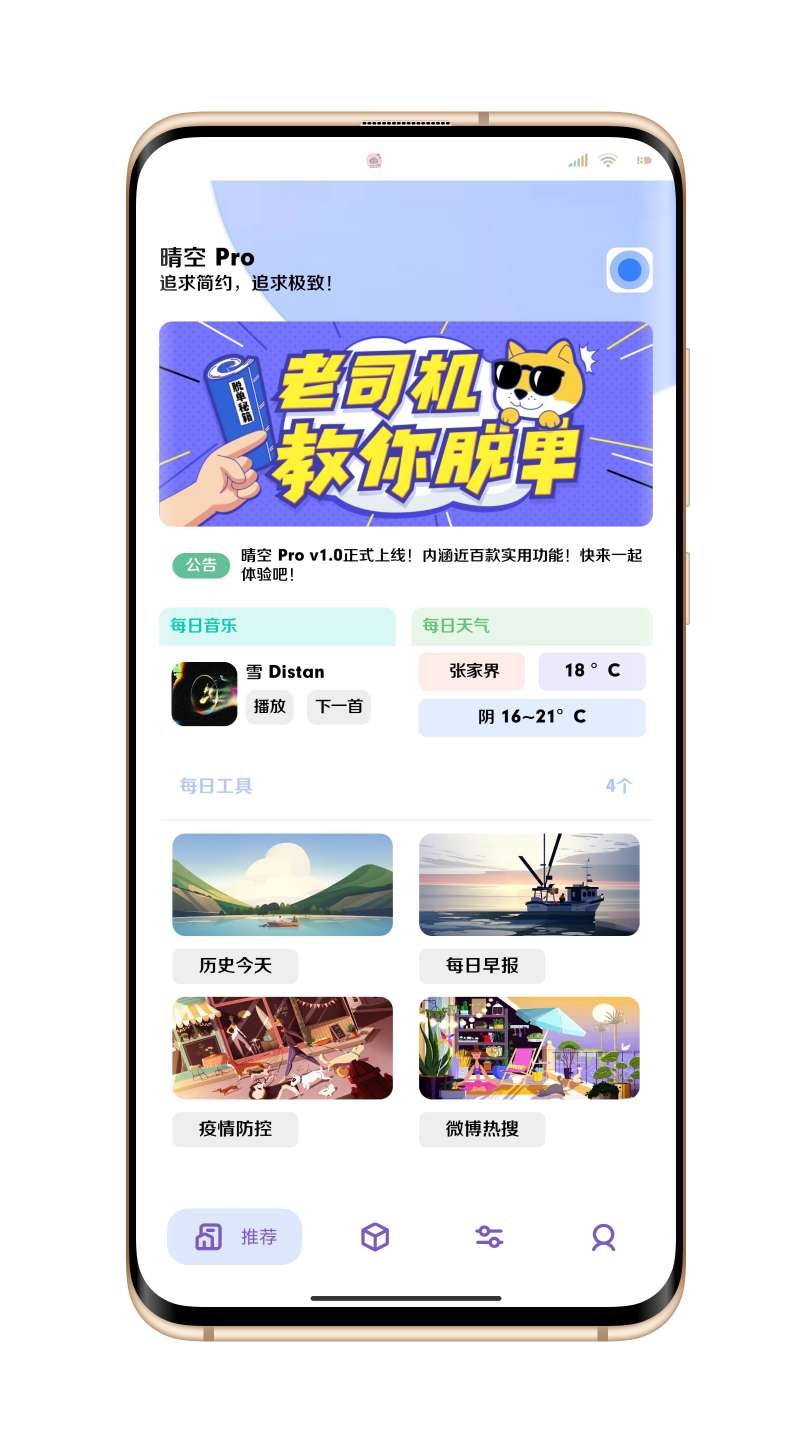Screen dimensions: 812x1444
Task: Tap the 公告 announcement badge
Action: point(199,565)
